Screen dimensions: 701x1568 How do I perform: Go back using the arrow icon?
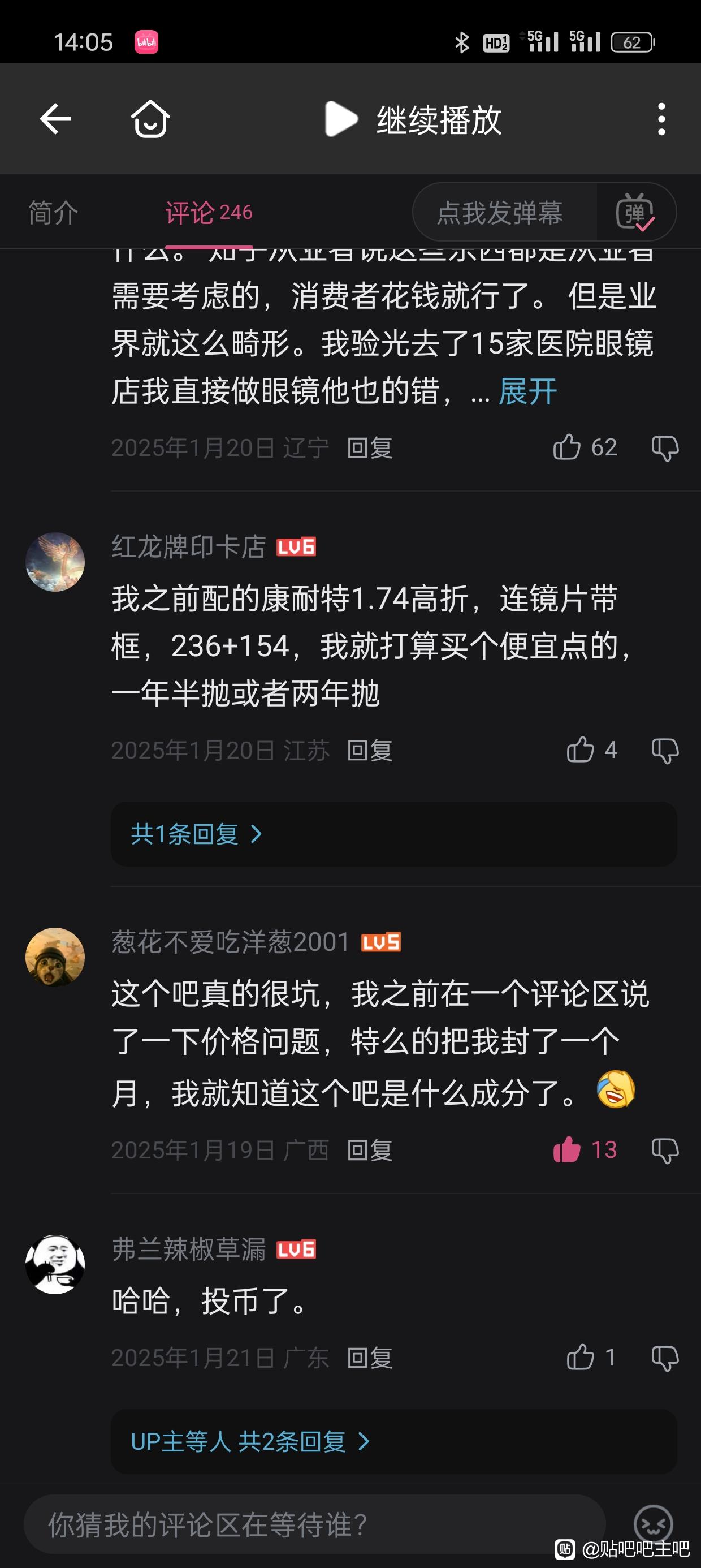click(x=55, y=119)
